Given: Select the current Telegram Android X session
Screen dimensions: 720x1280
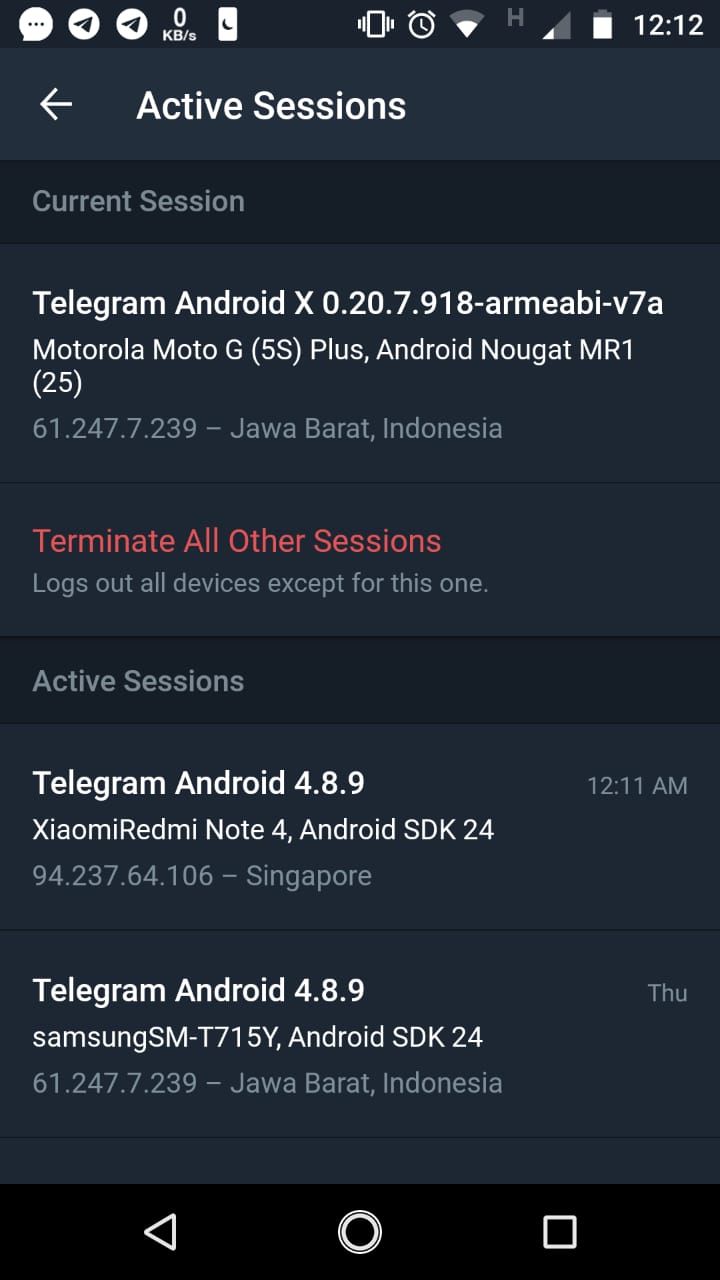Looking at the screenshot, I should pos(350,360).
